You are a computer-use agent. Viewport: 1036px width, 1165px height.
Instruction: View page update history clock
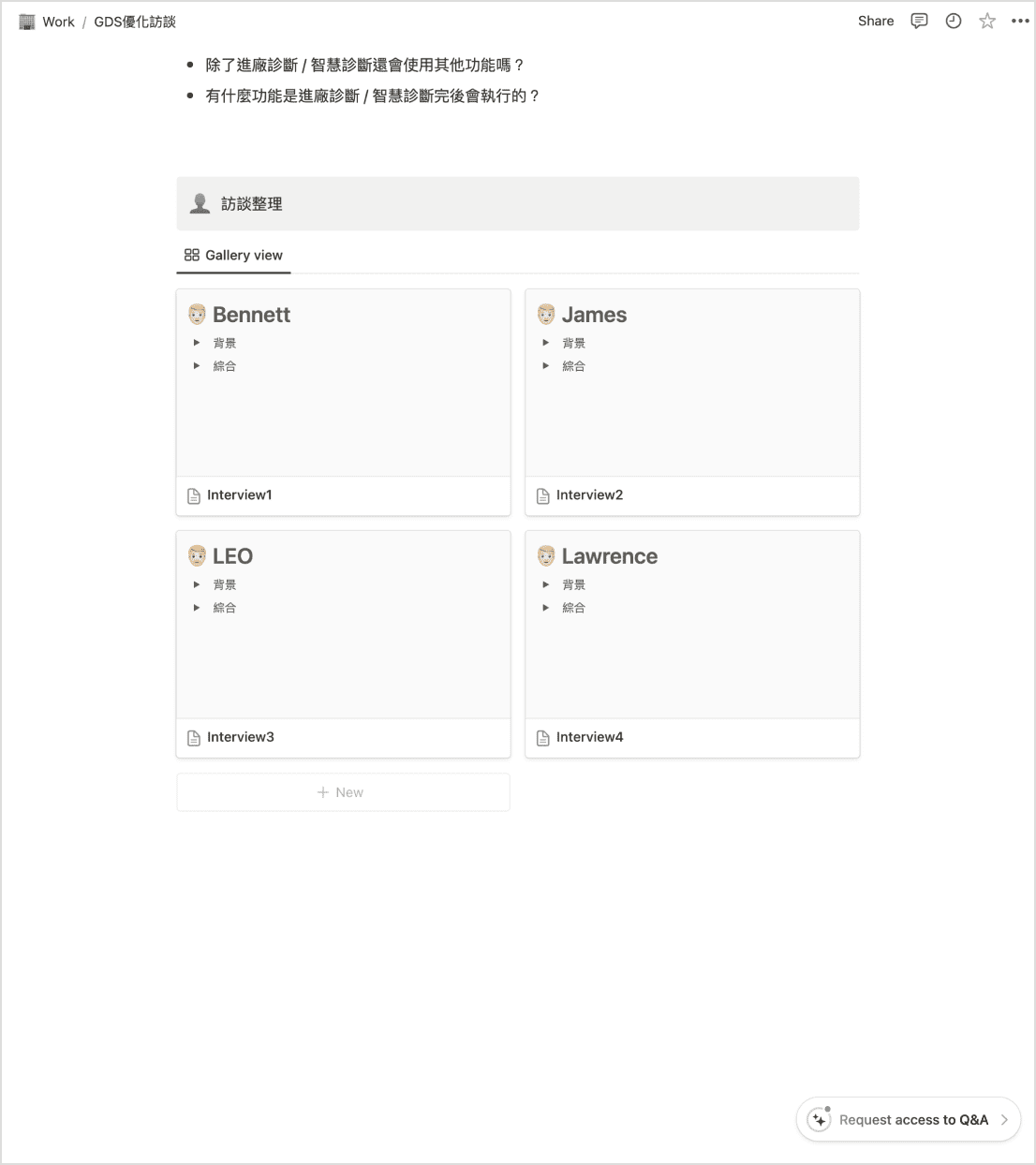(953, 21)
